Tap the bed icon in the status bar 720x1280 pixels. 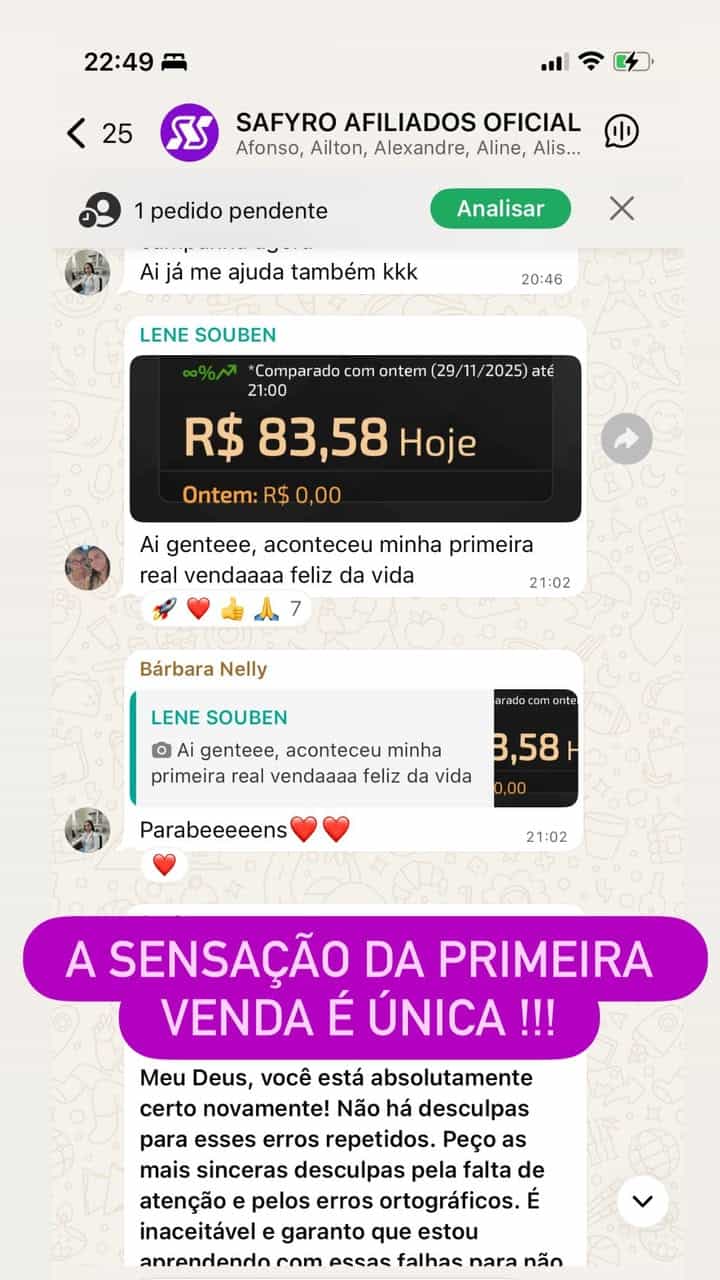(175, 60)
